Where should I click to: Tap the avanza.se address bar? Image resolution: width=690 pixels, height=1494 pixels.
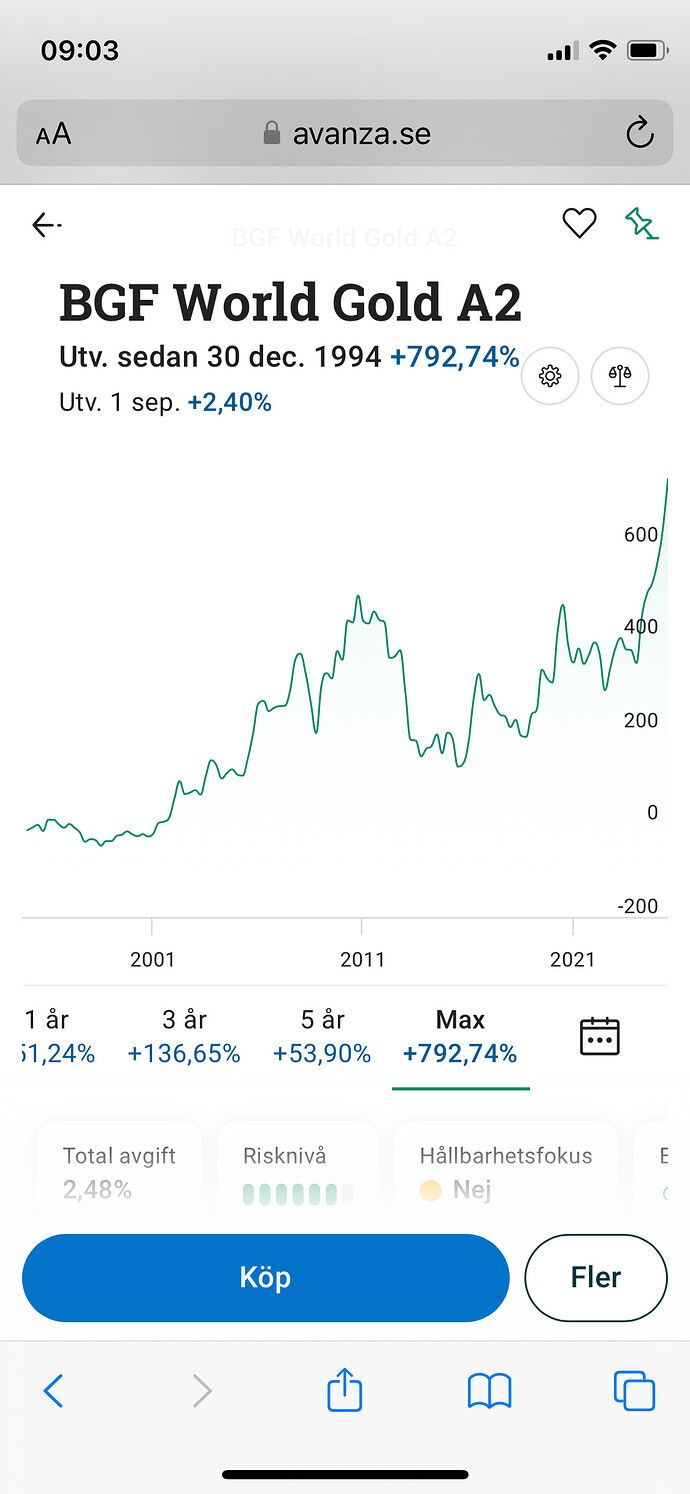point(345,134)
